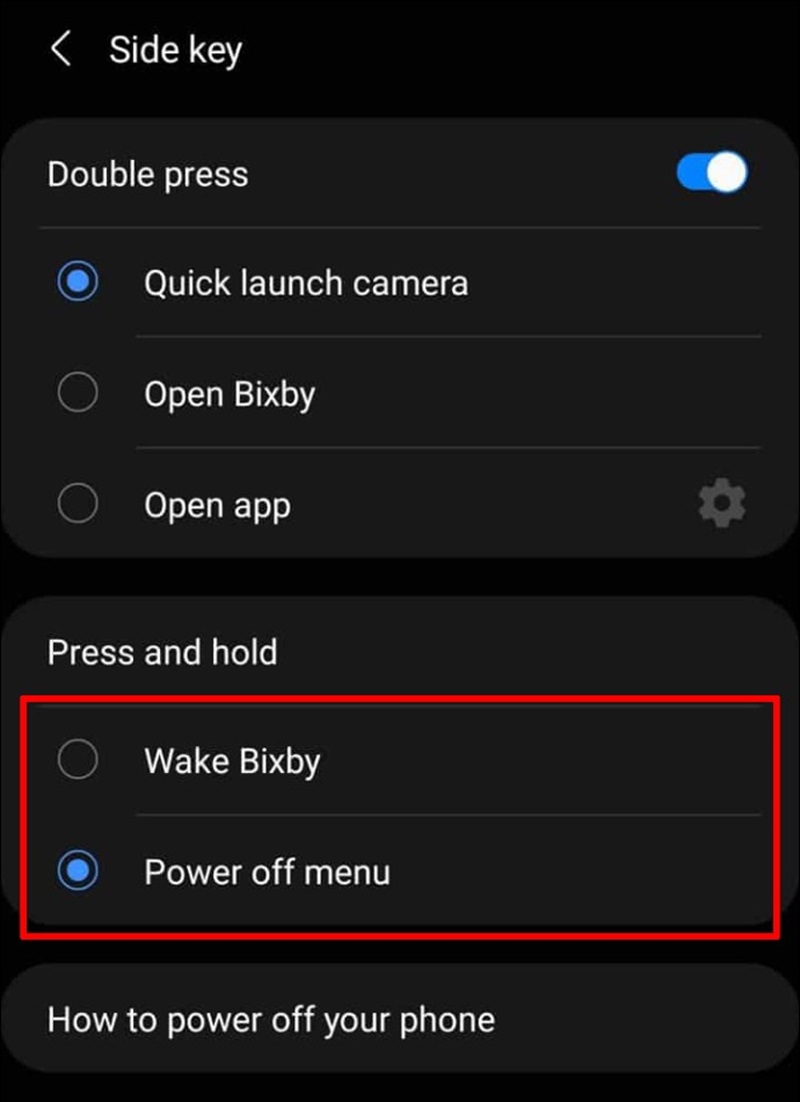Go back from Side key settings

pyautogui.click(x=62, y=49)
